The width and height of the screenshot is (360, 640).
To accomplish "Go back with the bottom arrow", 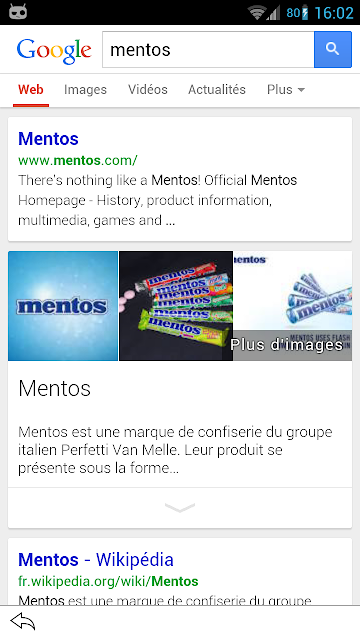I will [23, 622].
